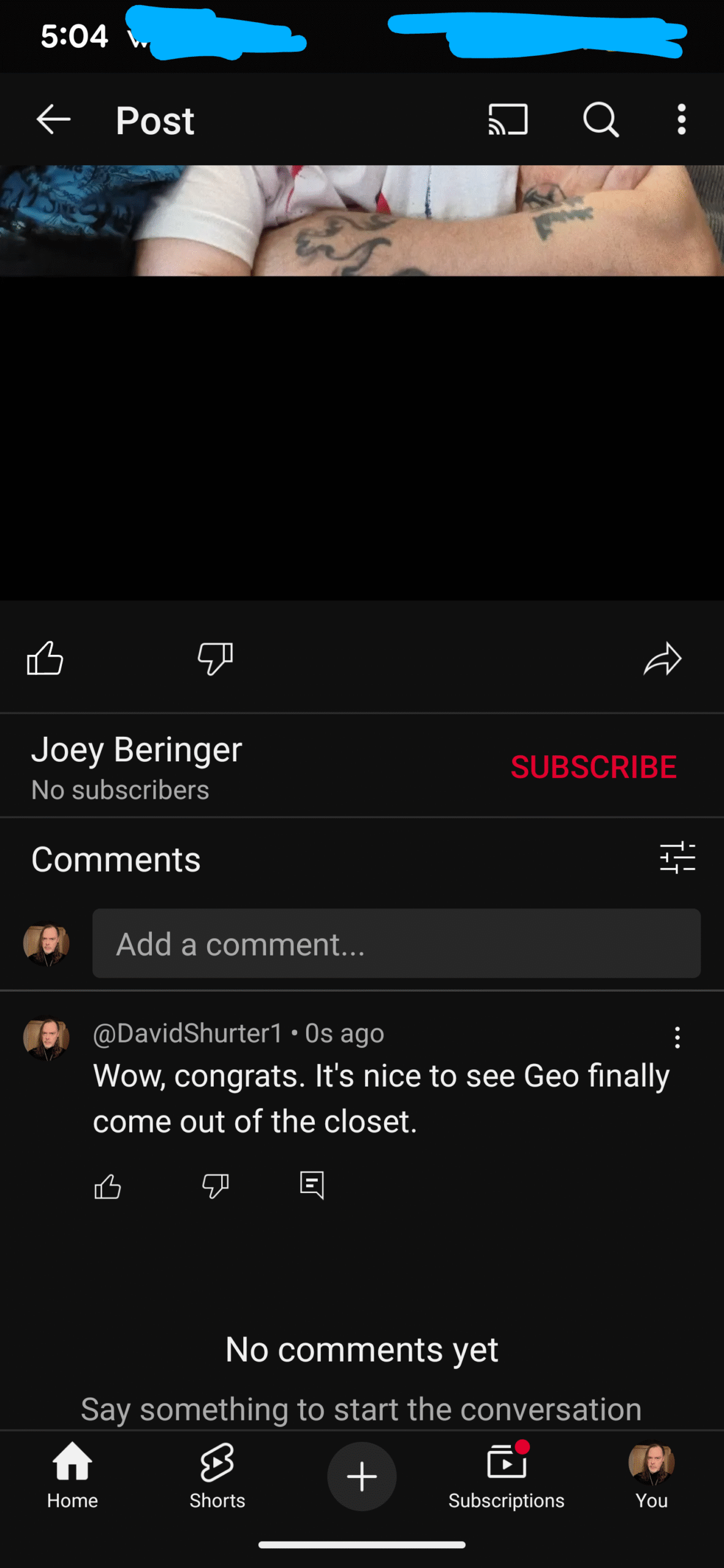
Task: Dislike the comment by @DavidShurter1
Action: tap(216, 1186)
